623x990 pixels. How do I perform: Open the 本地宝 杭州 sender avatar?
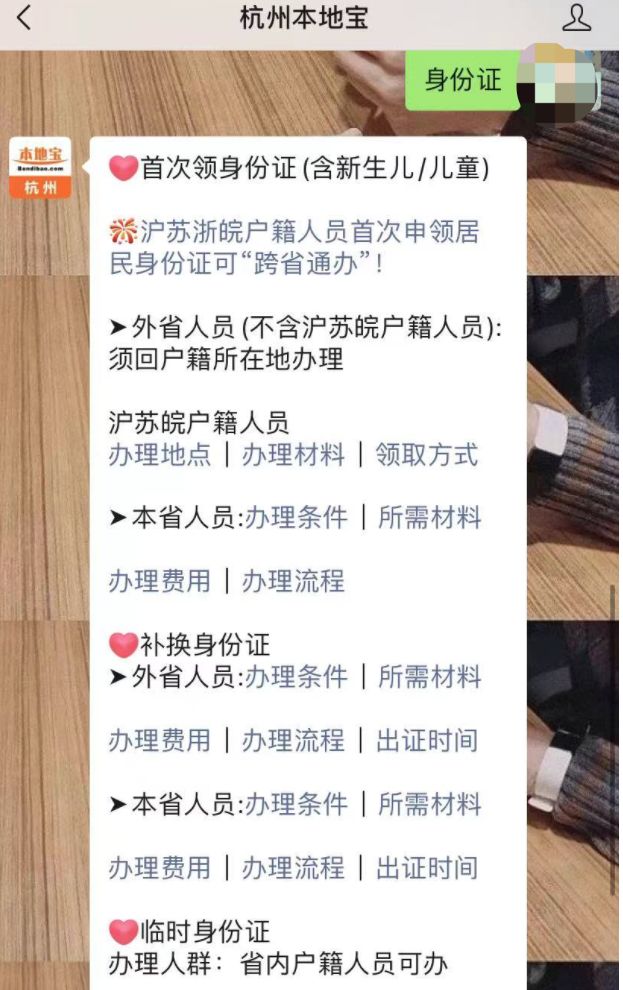(x=40, y=167)
